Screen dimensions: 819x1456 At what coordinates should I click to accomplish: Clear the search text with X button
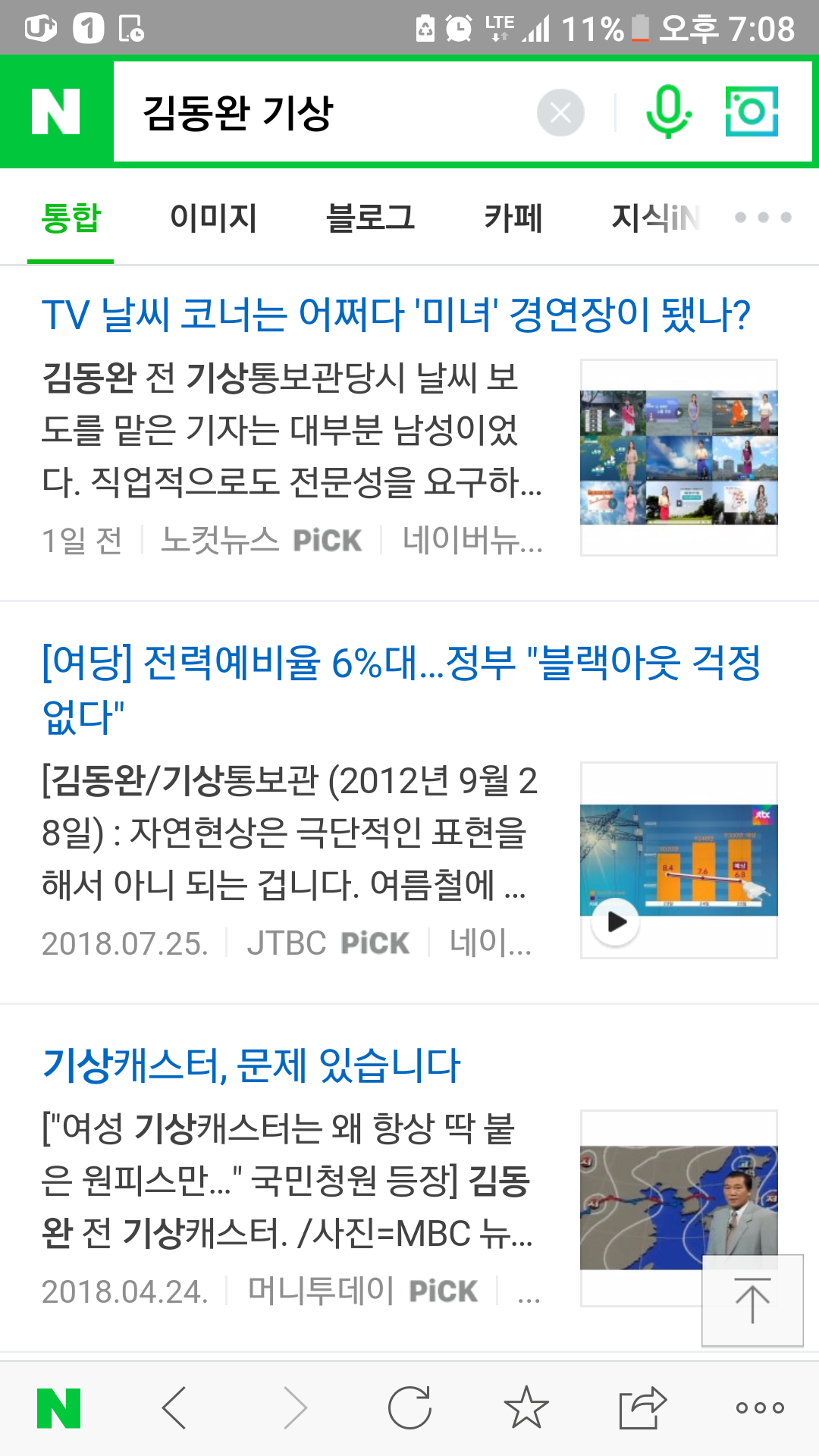click(560, 112)
